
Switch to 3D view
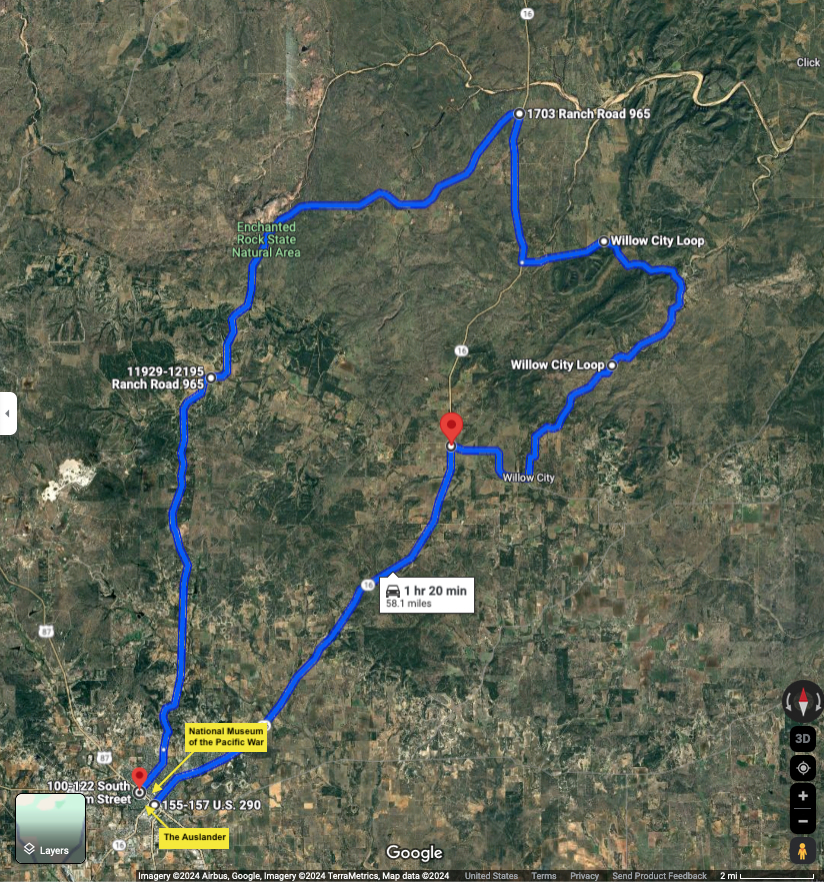pos(803,739)
